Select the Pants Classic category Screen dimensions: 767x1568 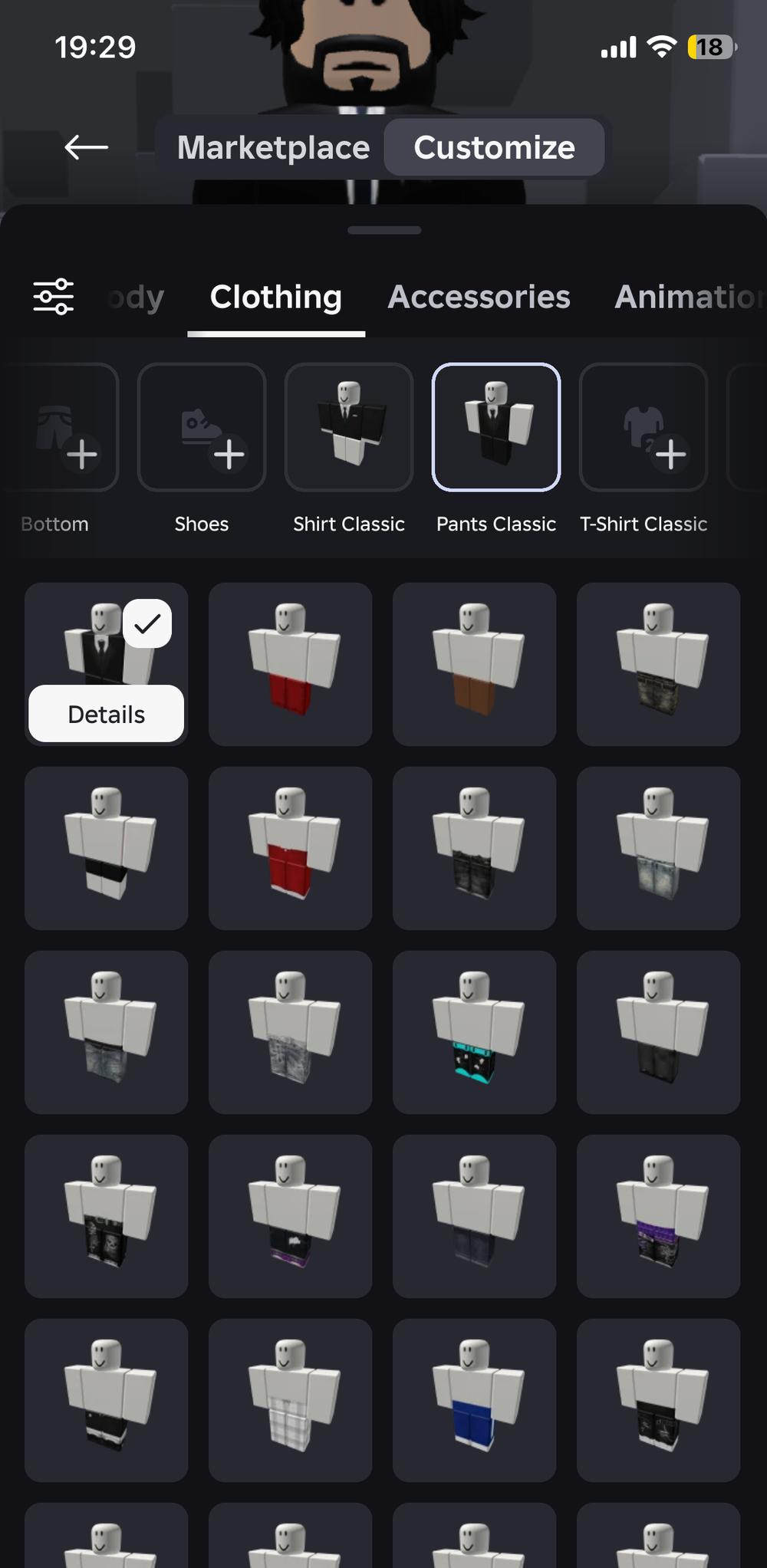click(x=496, y=427)
